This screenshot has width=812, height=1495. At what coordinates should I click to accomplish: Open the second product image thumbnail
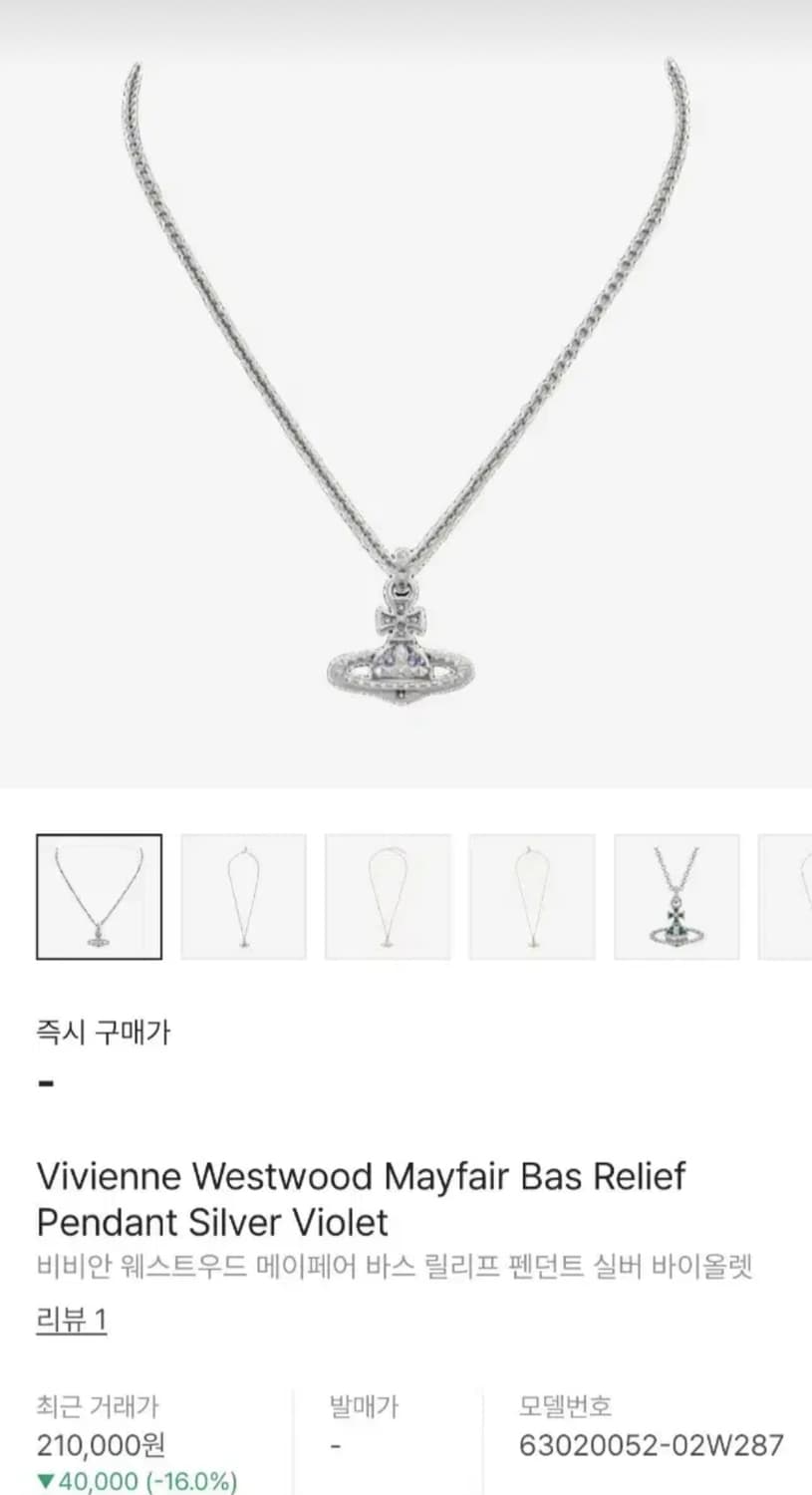click(243, 894)
